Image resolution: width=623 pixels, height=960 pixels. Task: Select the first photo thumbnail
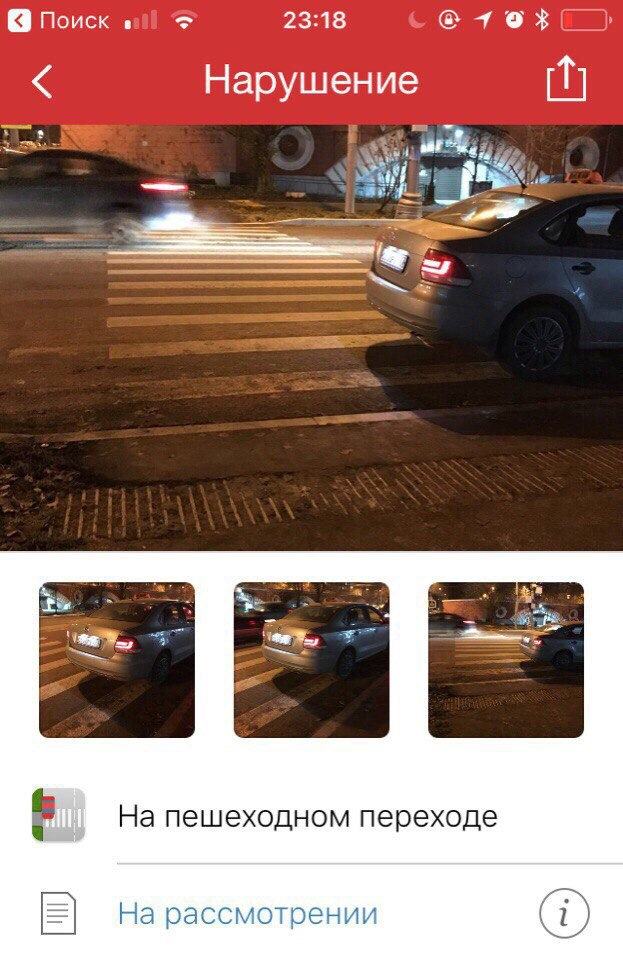[x=117, y=660]
